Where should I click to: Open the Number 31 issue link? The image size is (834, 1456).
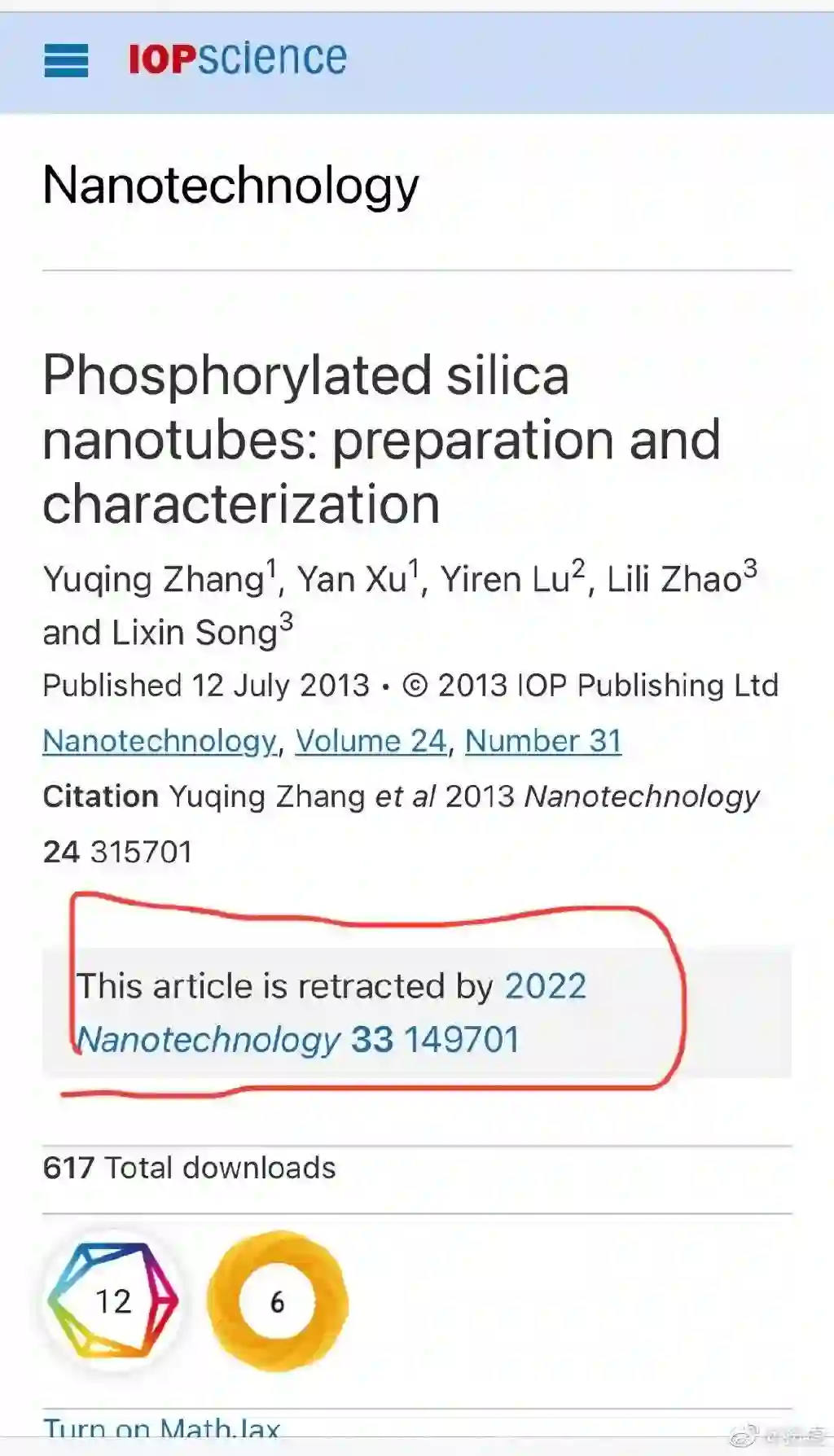543,741
